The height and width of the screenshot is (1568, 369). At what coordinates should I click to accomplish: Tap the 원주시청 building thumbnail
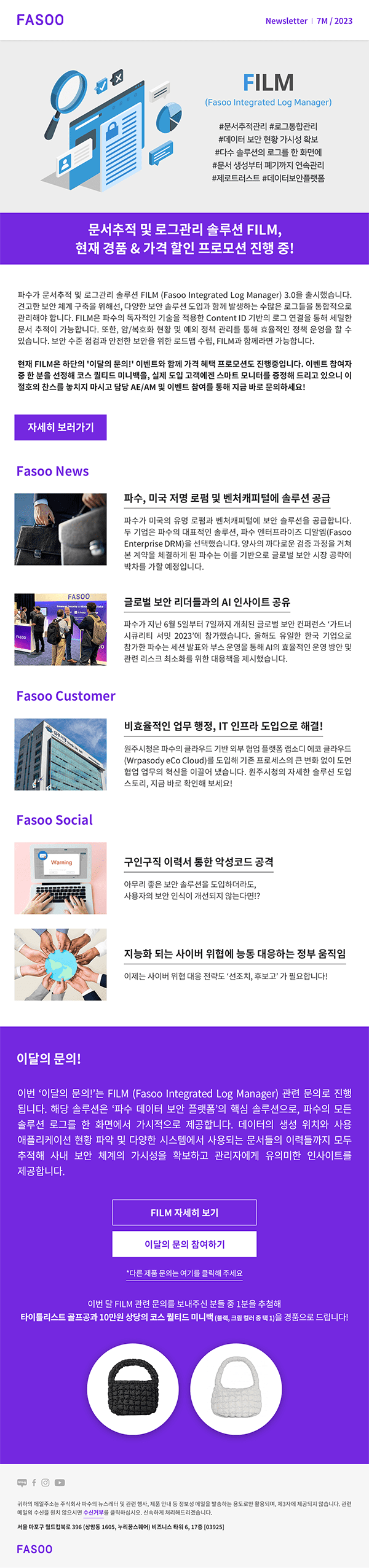60,754
